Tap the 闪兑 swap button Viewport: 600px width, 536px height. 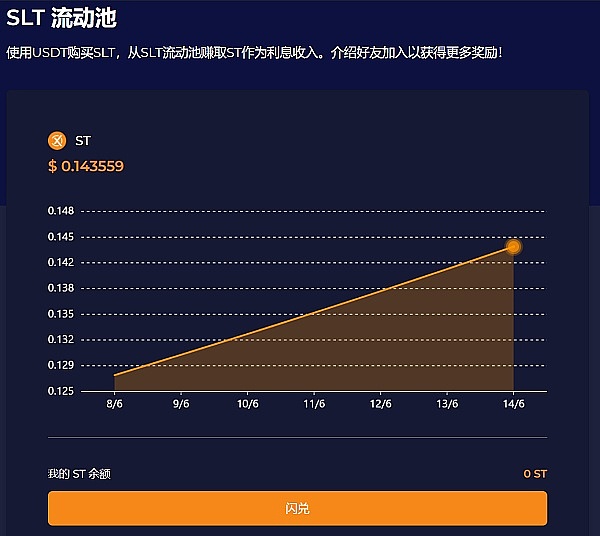tap(297, 508)
